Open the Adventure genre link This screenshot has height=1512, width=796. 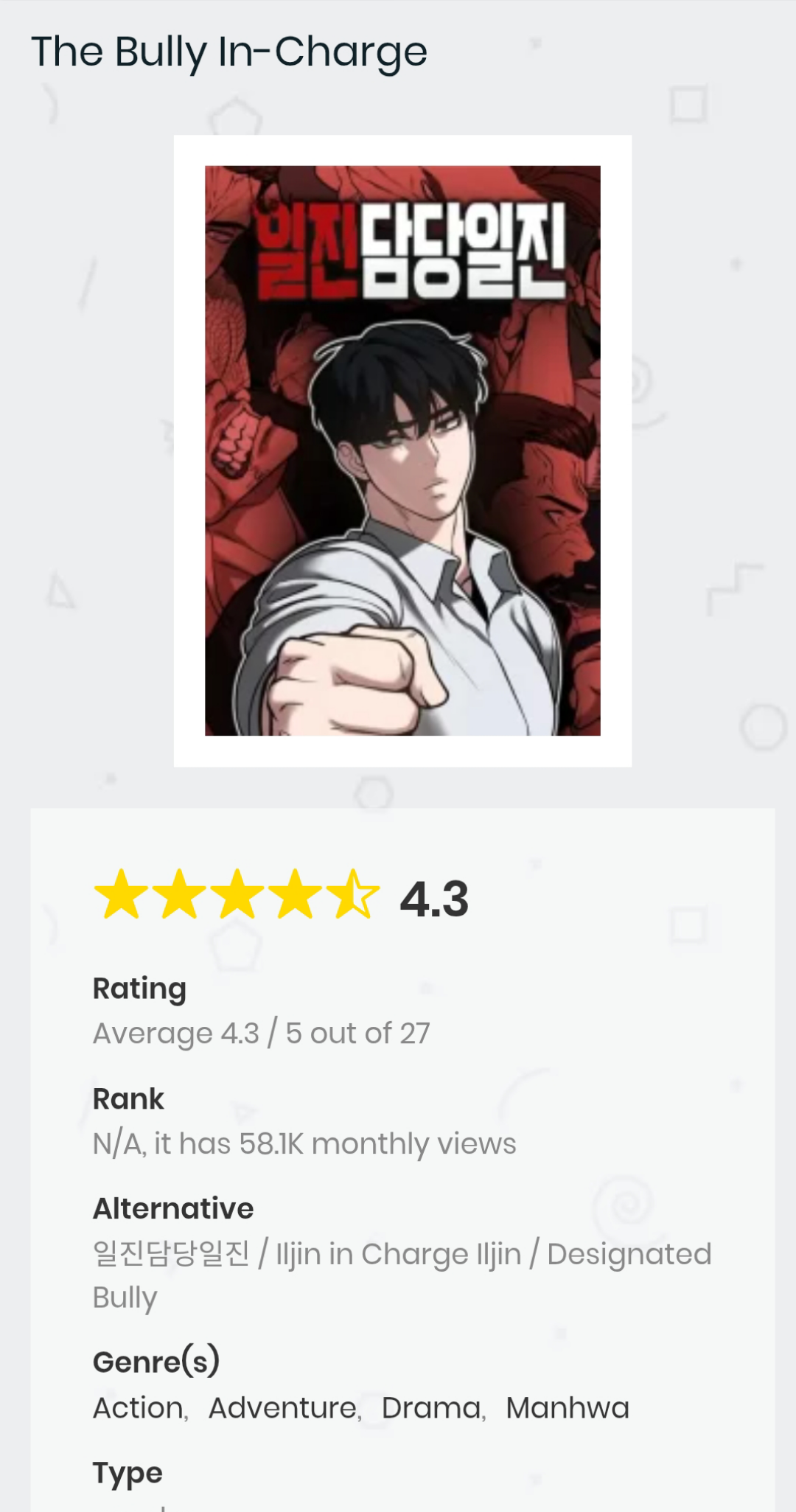click(x=283, y=1408)
